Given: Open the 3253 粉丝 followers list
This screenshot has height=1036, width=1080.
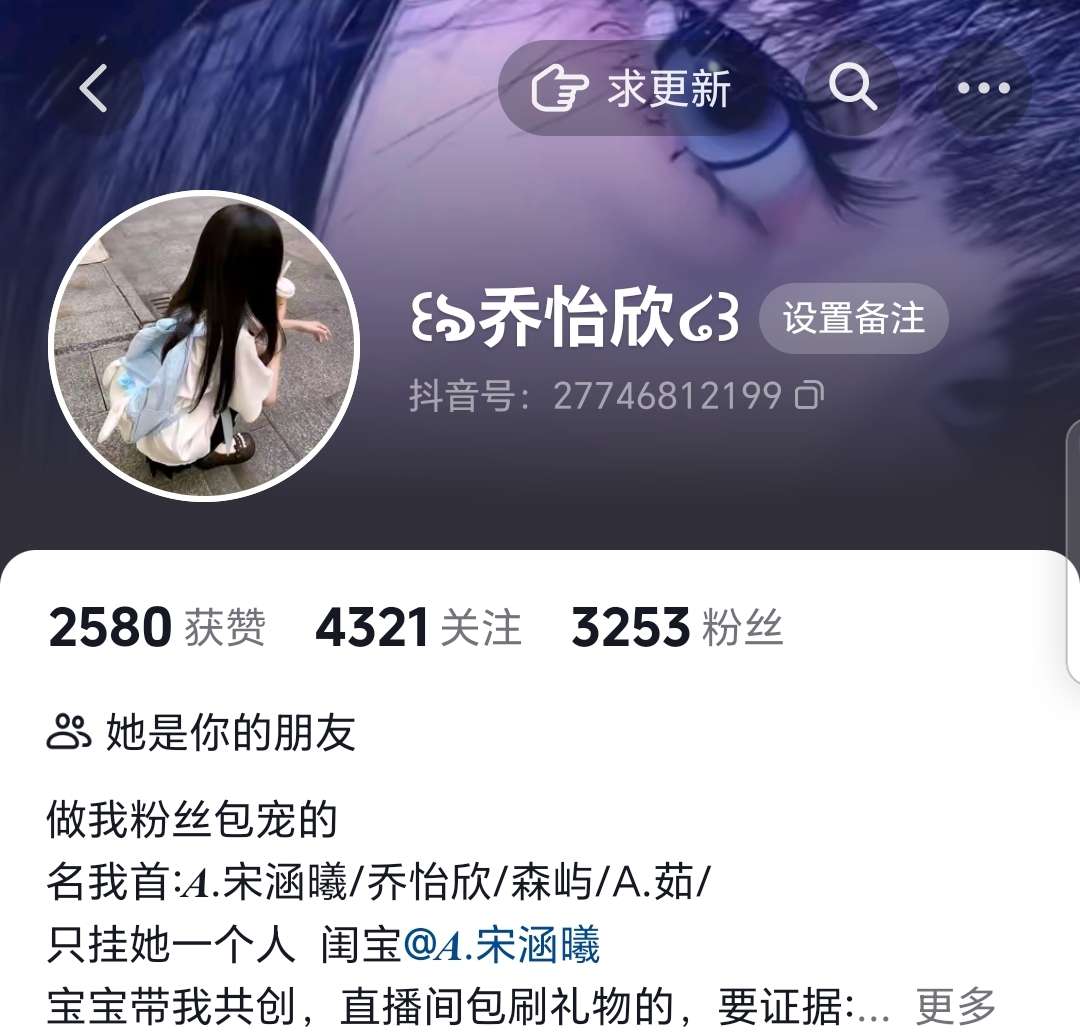Looking at the screenshot, I should tap(677, 627).
